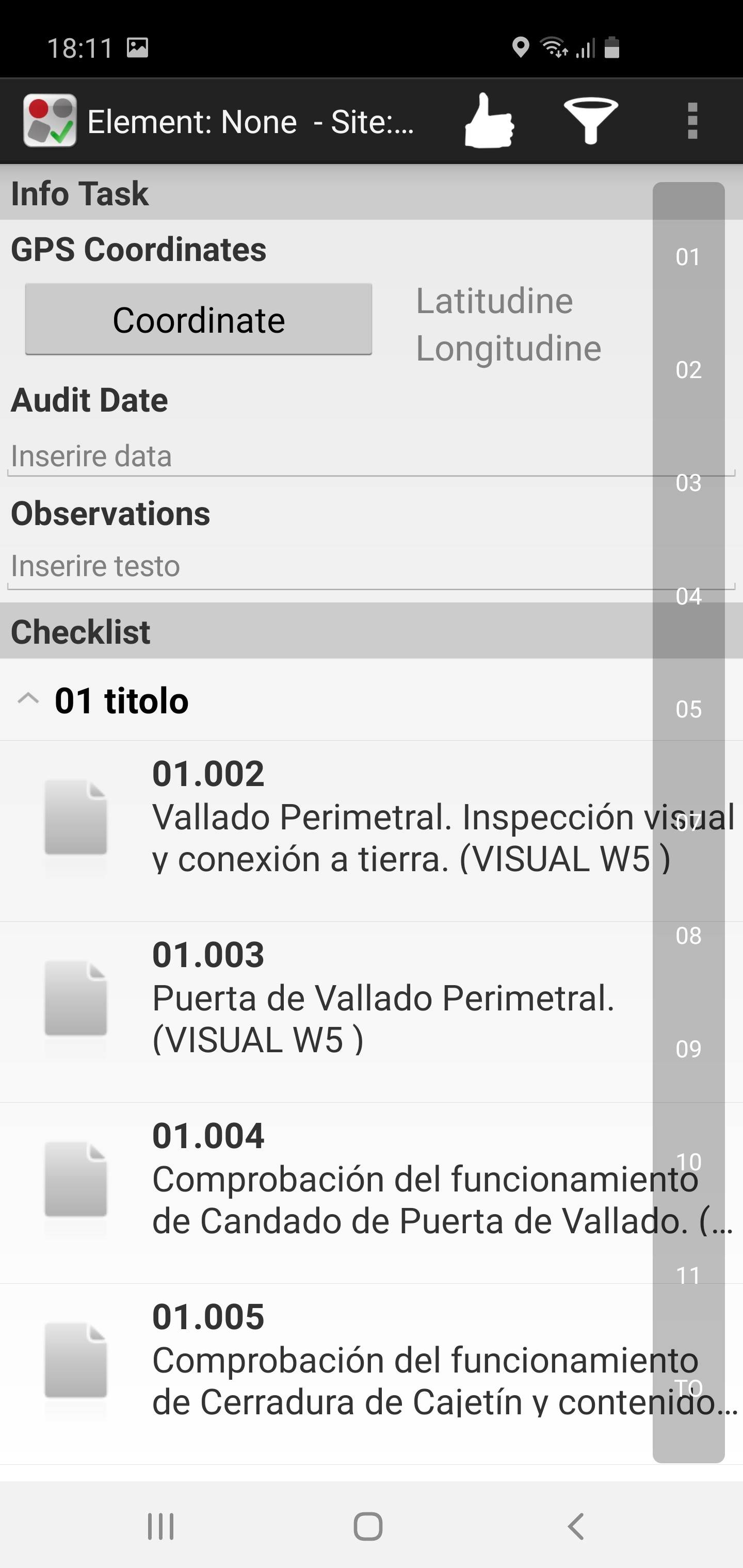743x1568 pixels.
Task: Focus the Observations text field
Action: click(372, 567)
